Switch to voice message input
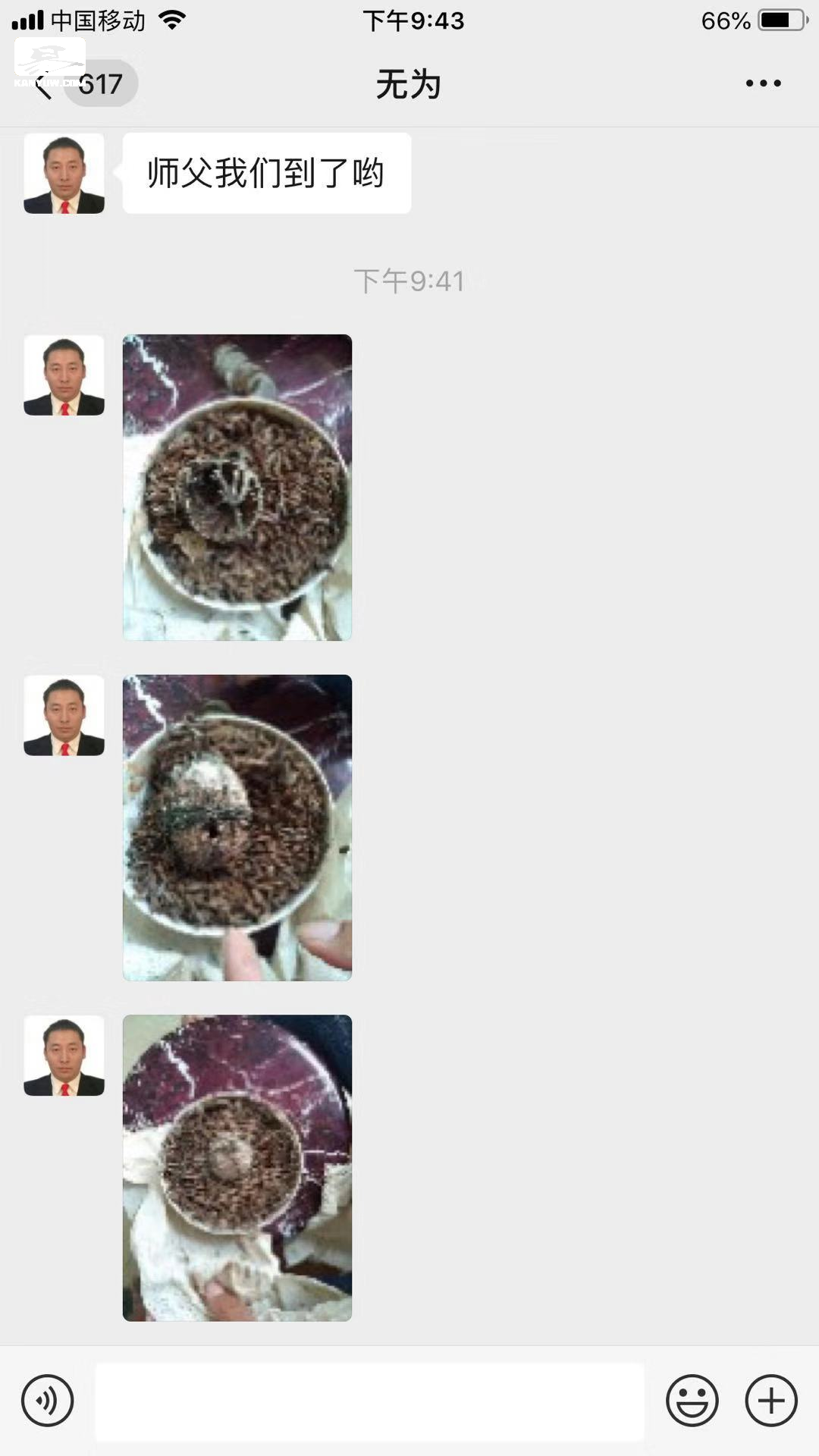 (47, 1401)
